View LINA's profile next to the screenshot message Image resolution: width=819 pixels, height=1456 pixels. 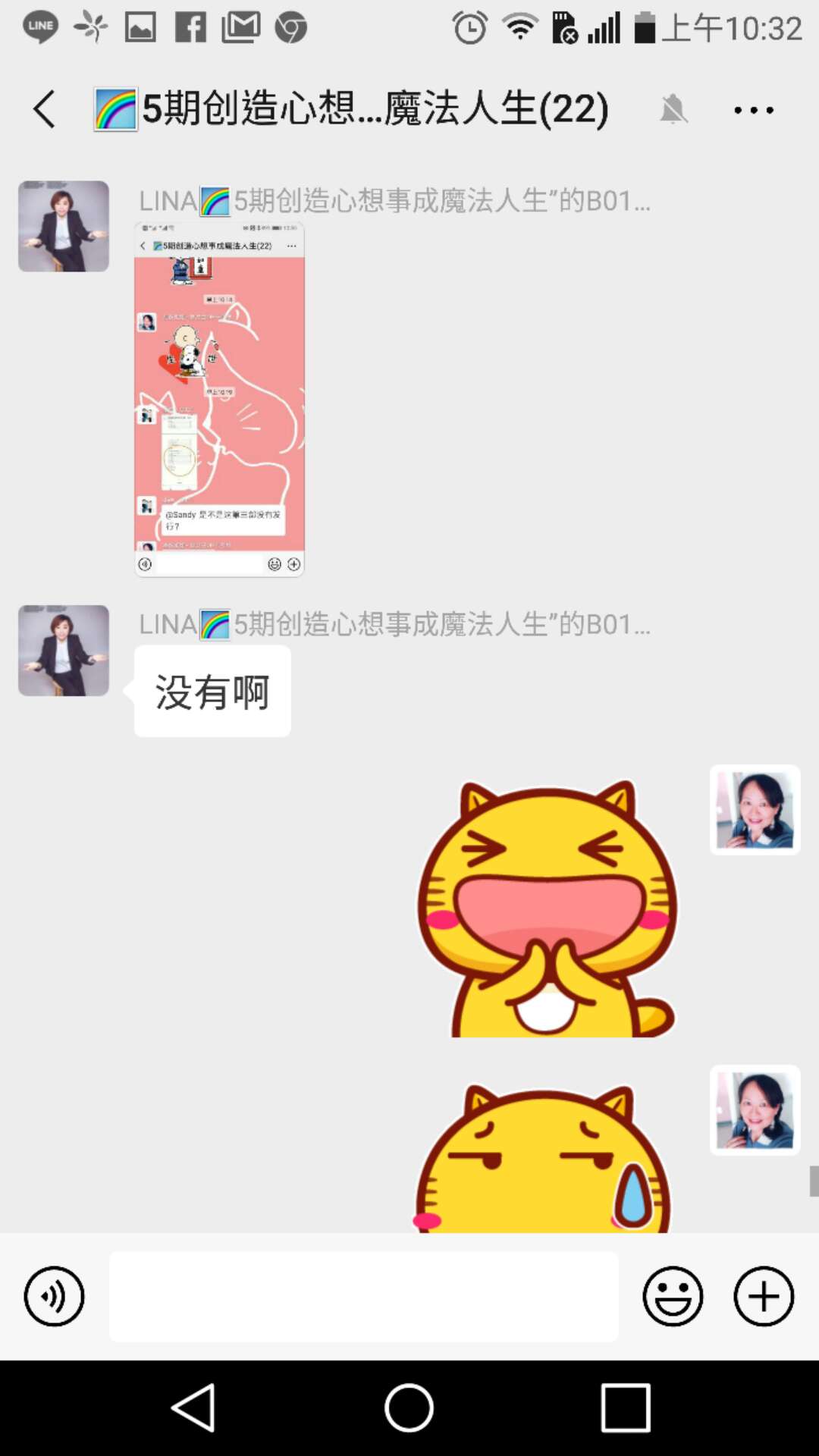coord(64,226)
